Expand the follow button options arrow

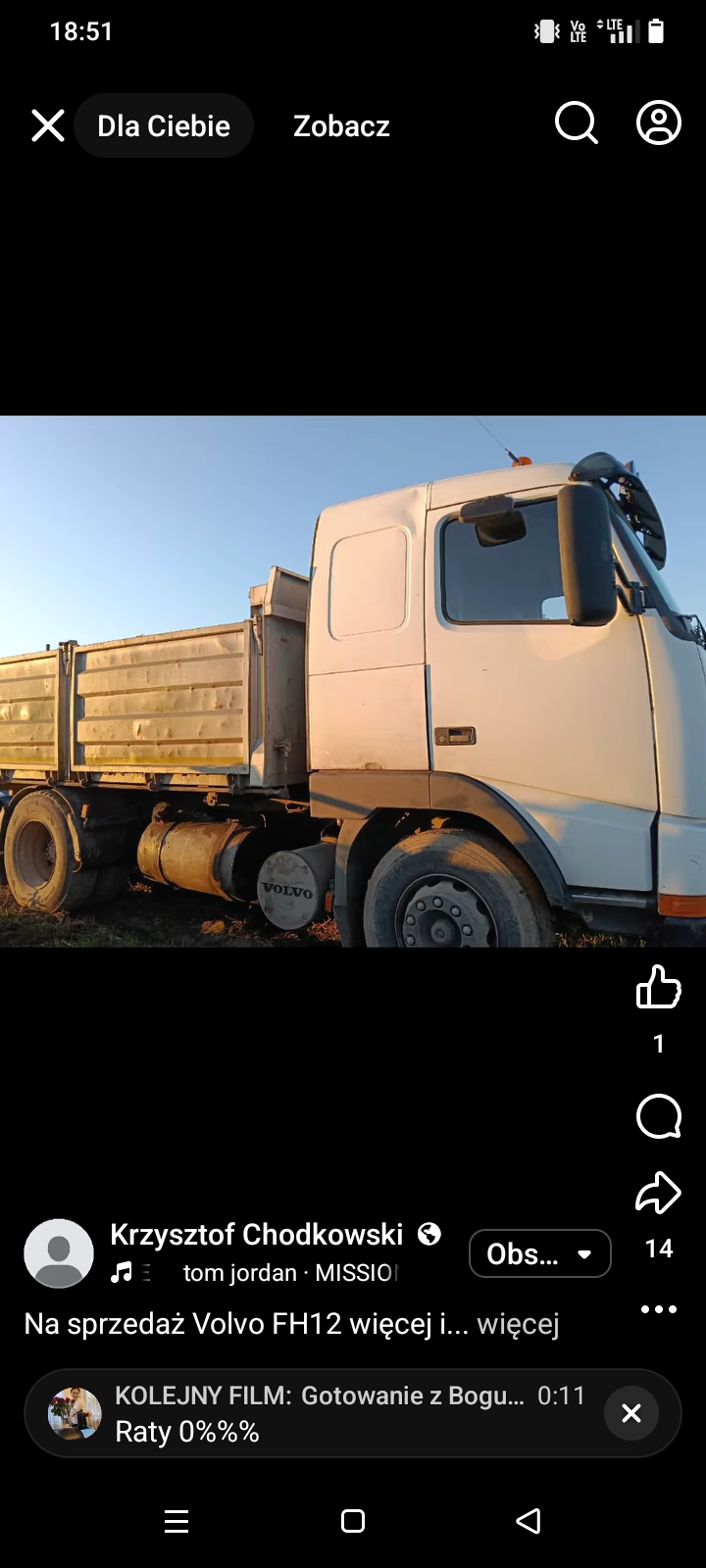583,1253
